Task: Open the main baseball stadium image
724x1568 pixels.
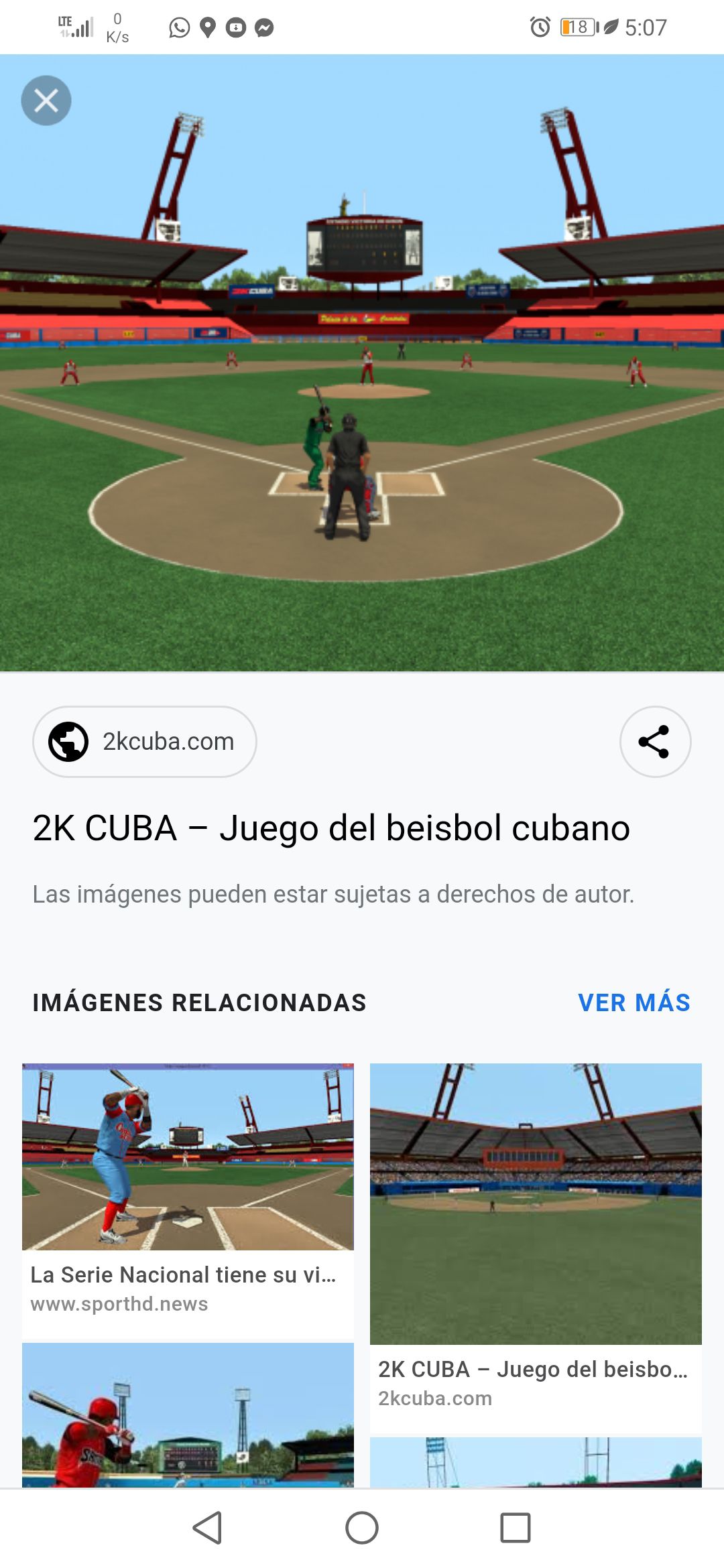Action: coord(362,363)
